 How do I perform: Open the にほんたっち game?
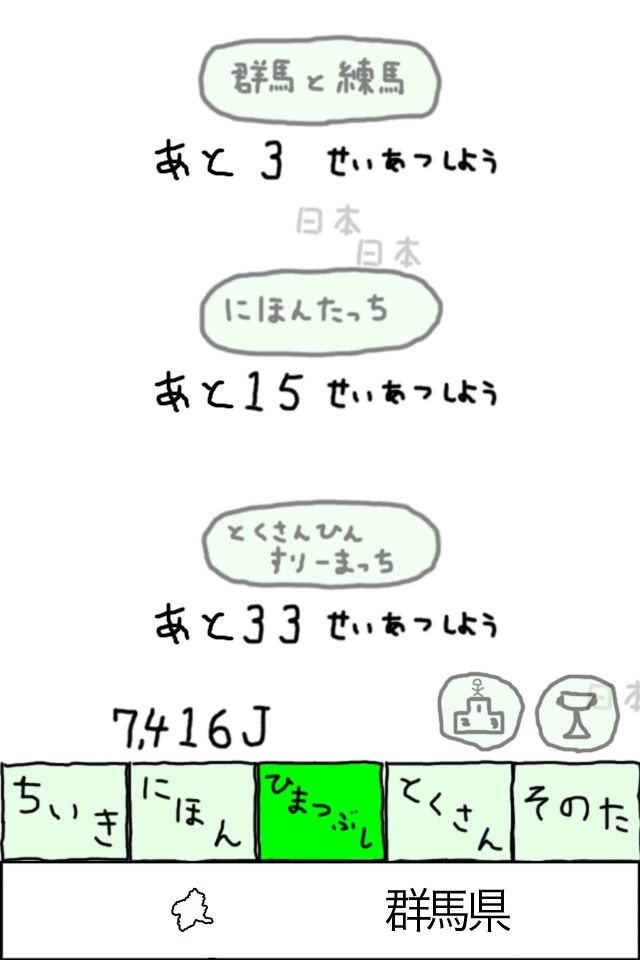coord(320,311)
